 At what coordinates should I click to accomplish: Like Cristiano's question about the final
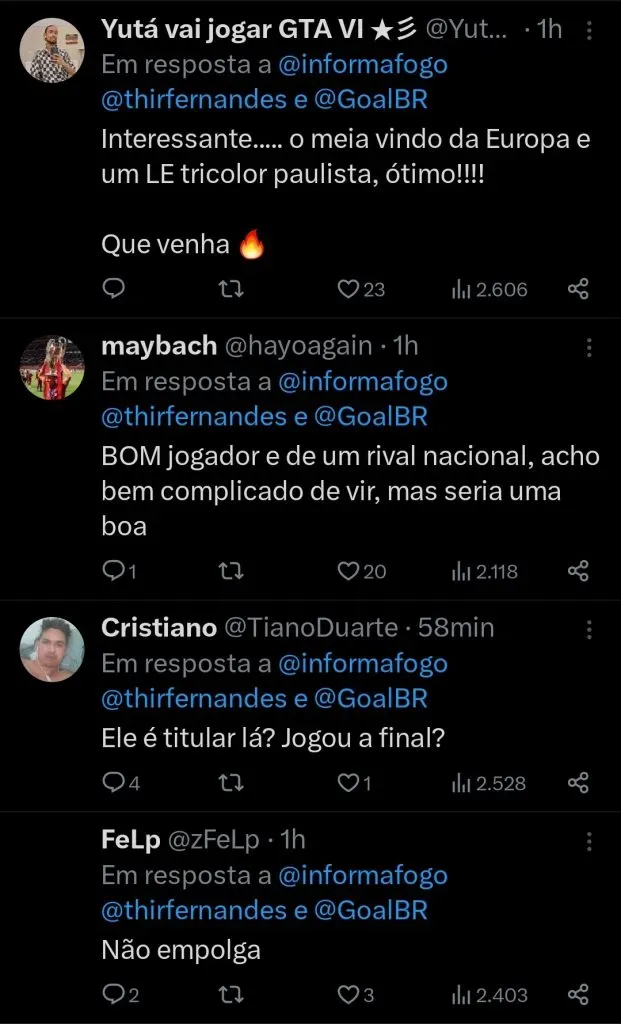(x=348, y=783)
